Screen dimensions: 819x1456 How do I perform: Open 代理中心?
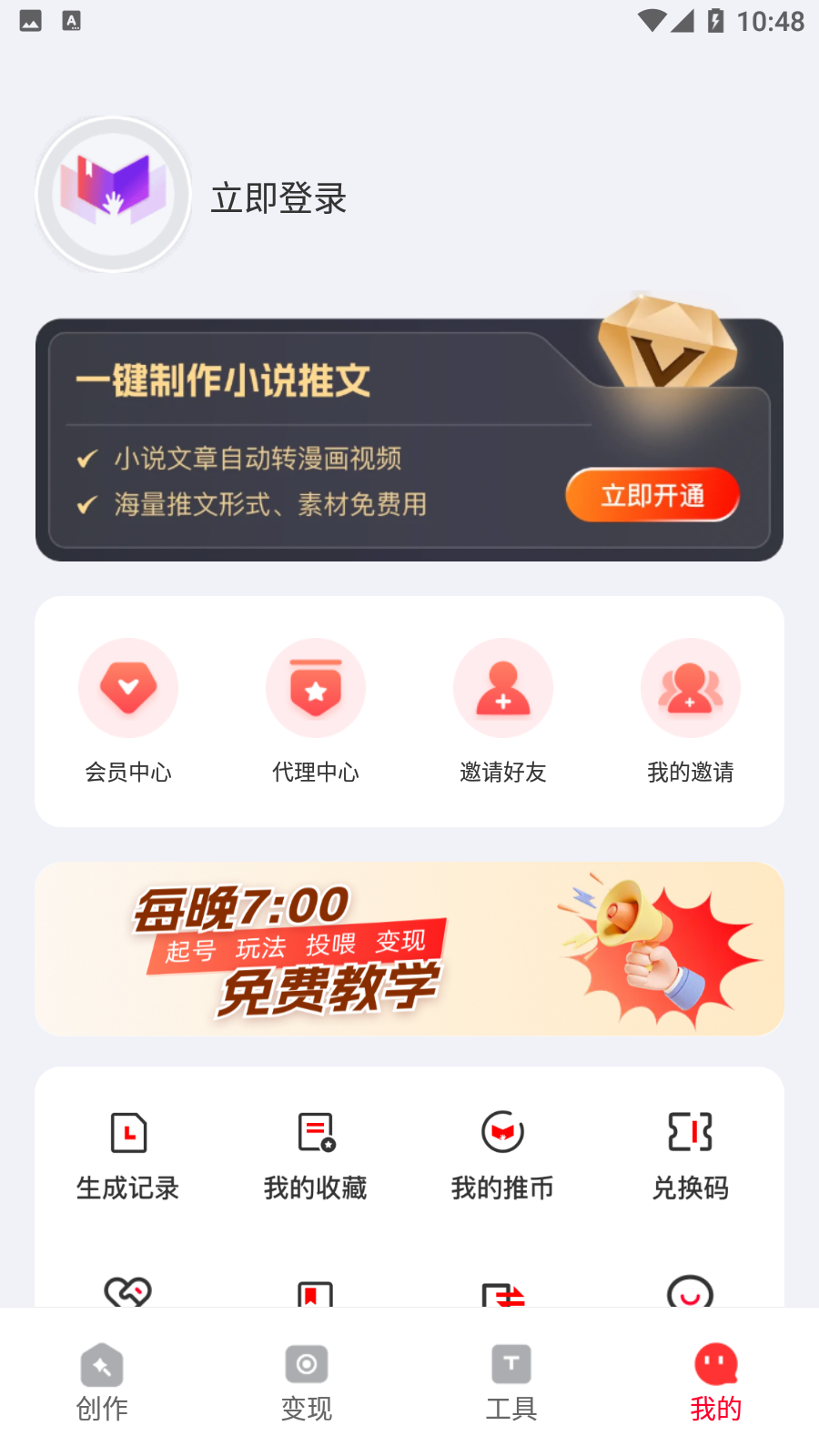click(316, 710)
